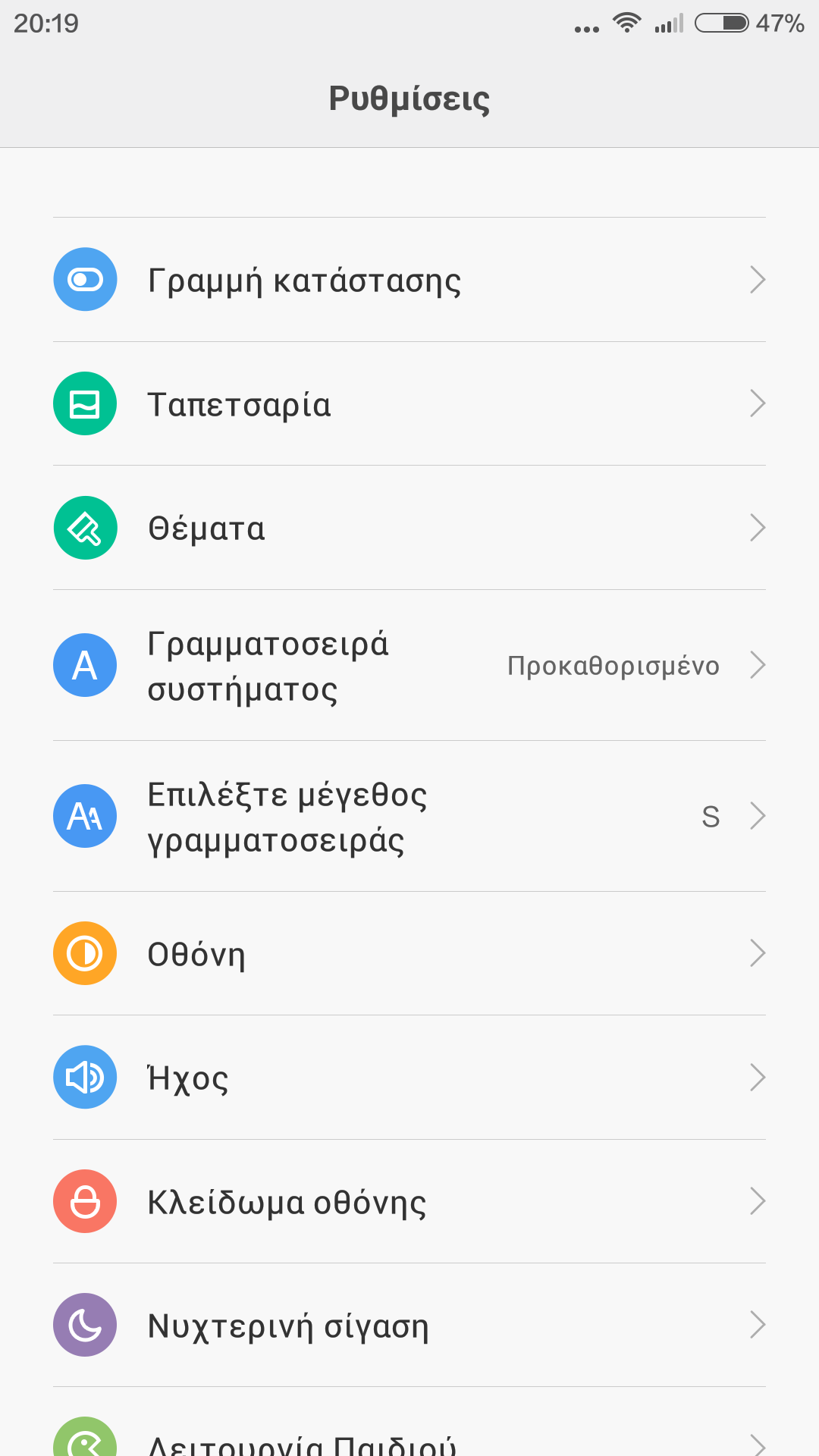Open Γραμματοσειρά συστήματος setting
The width and height of the screenshot is (819, 1456).
(409, 665)
